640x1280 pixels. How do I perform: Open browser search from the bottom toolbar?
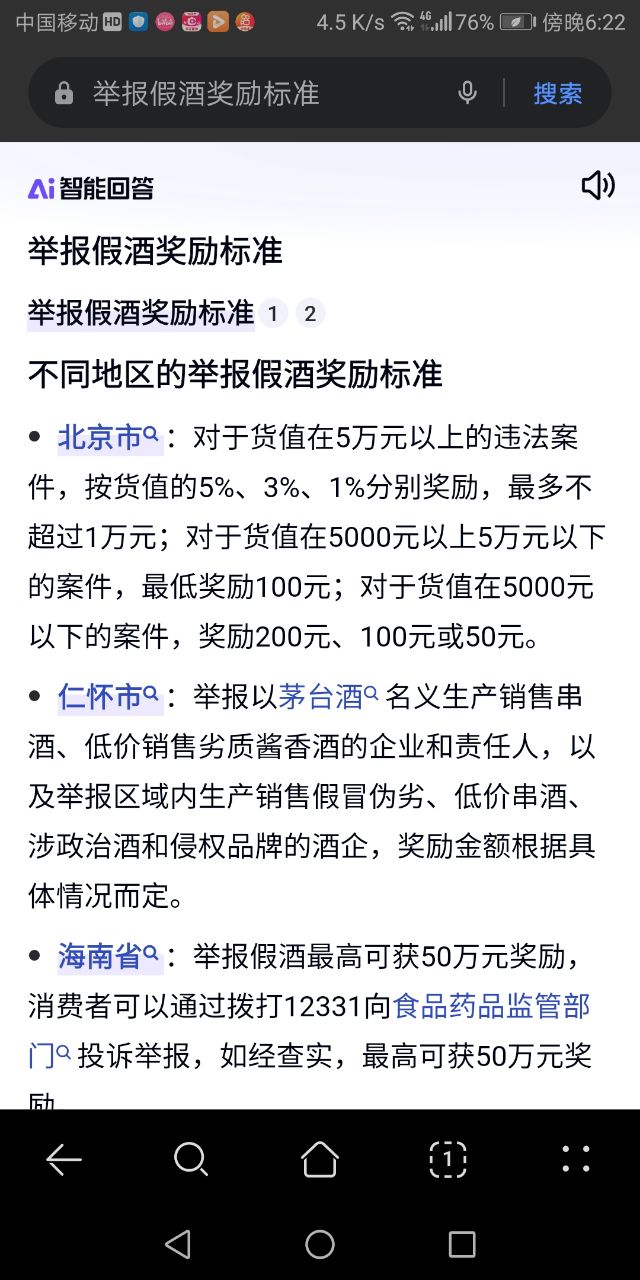point(191,1159)
